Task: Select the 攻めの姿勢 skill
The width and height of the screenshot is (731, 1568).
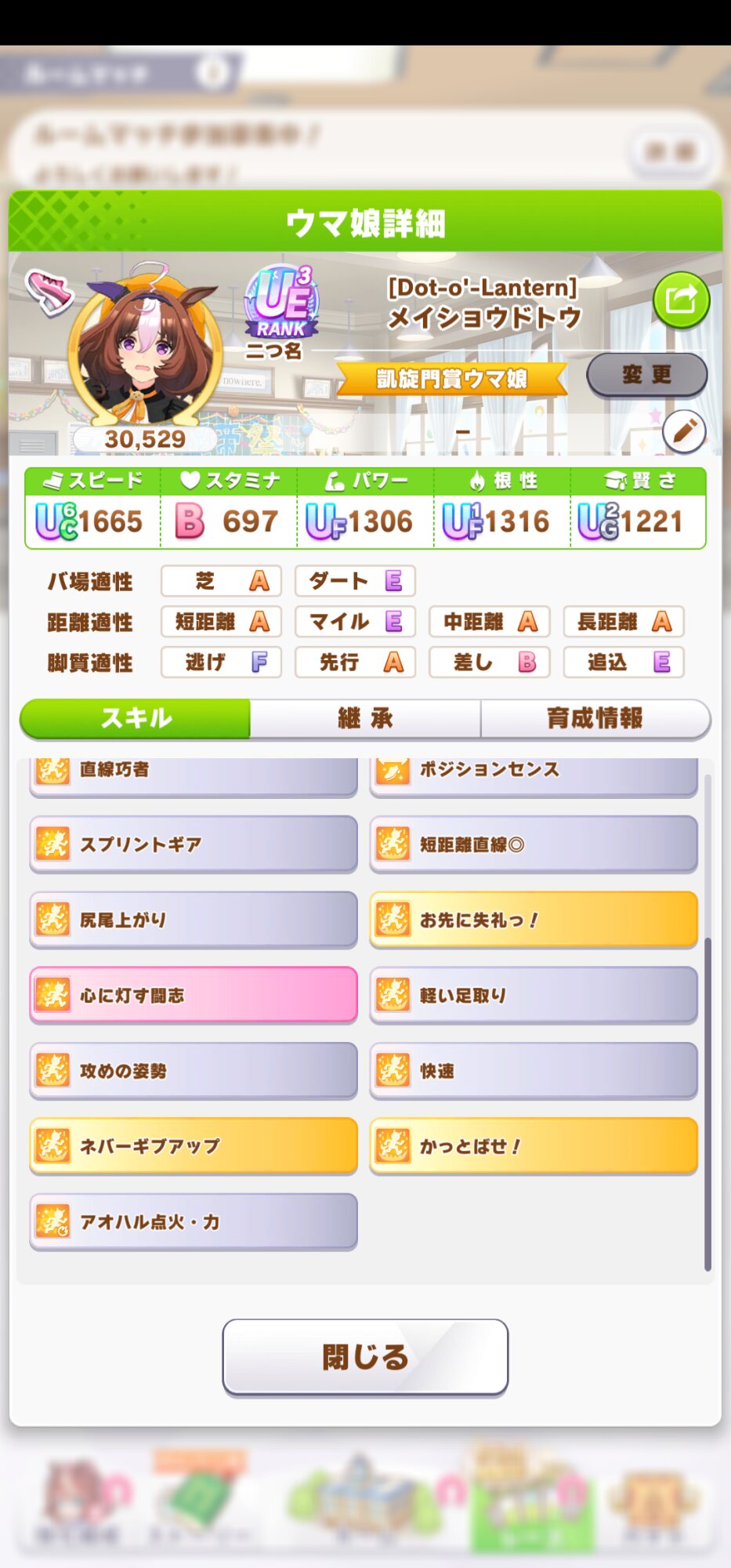Action: (194, 1070)
